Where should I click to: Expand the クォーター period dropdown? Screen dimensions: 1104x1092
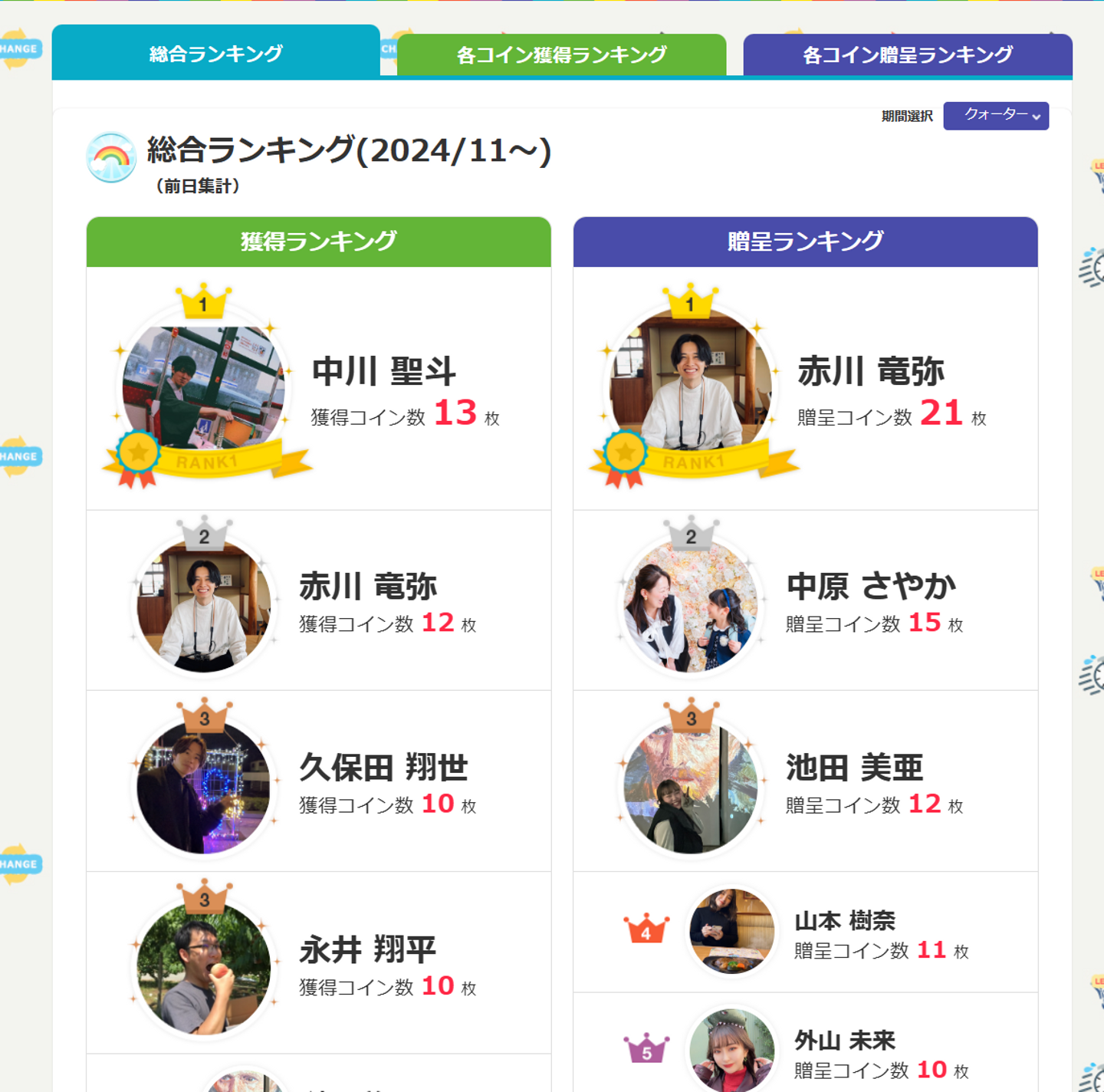point(995,116)
